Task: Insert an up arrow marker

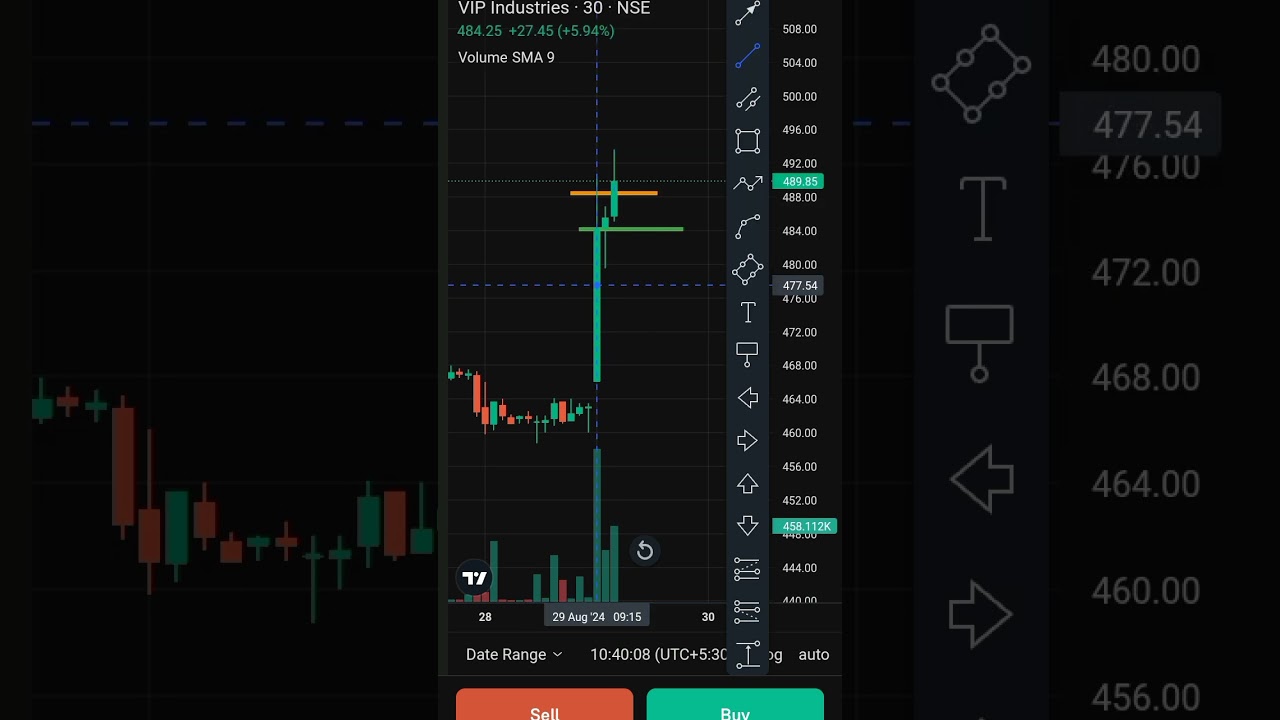Action: 748,484
